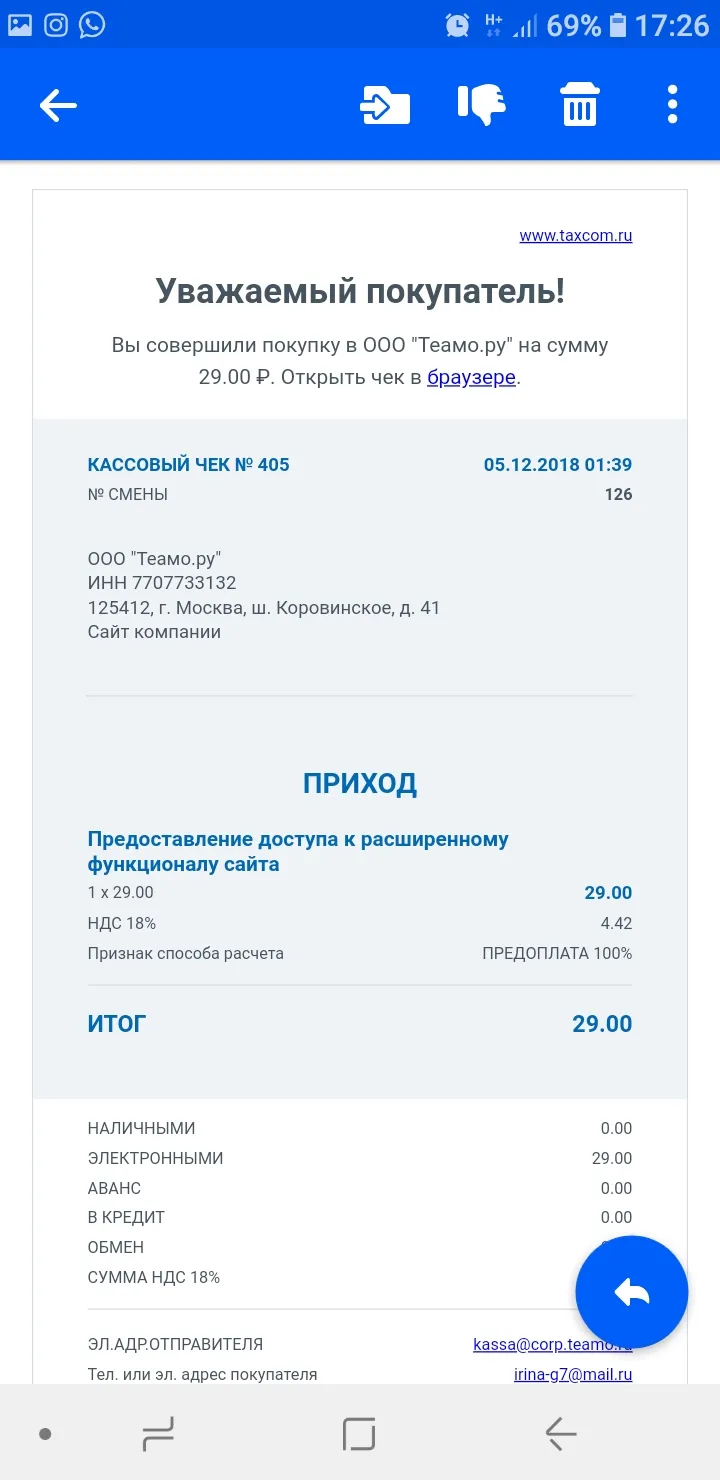
Task: Open the irina-g7@mail.ru address link
Action: point(573,1374)
